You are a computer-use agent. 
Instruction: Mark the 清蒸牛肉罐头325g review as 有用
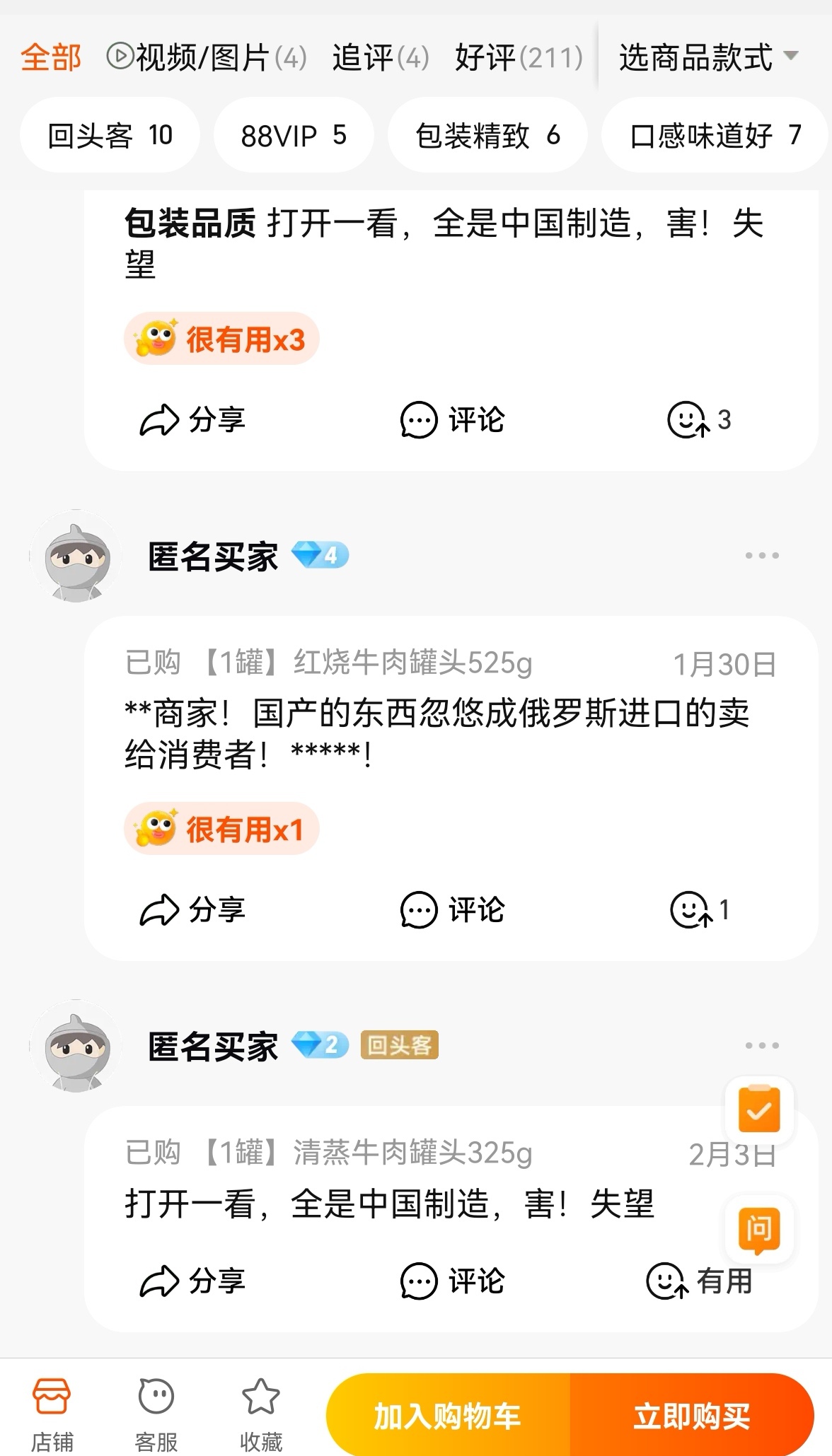click(x=699, y=1281)
